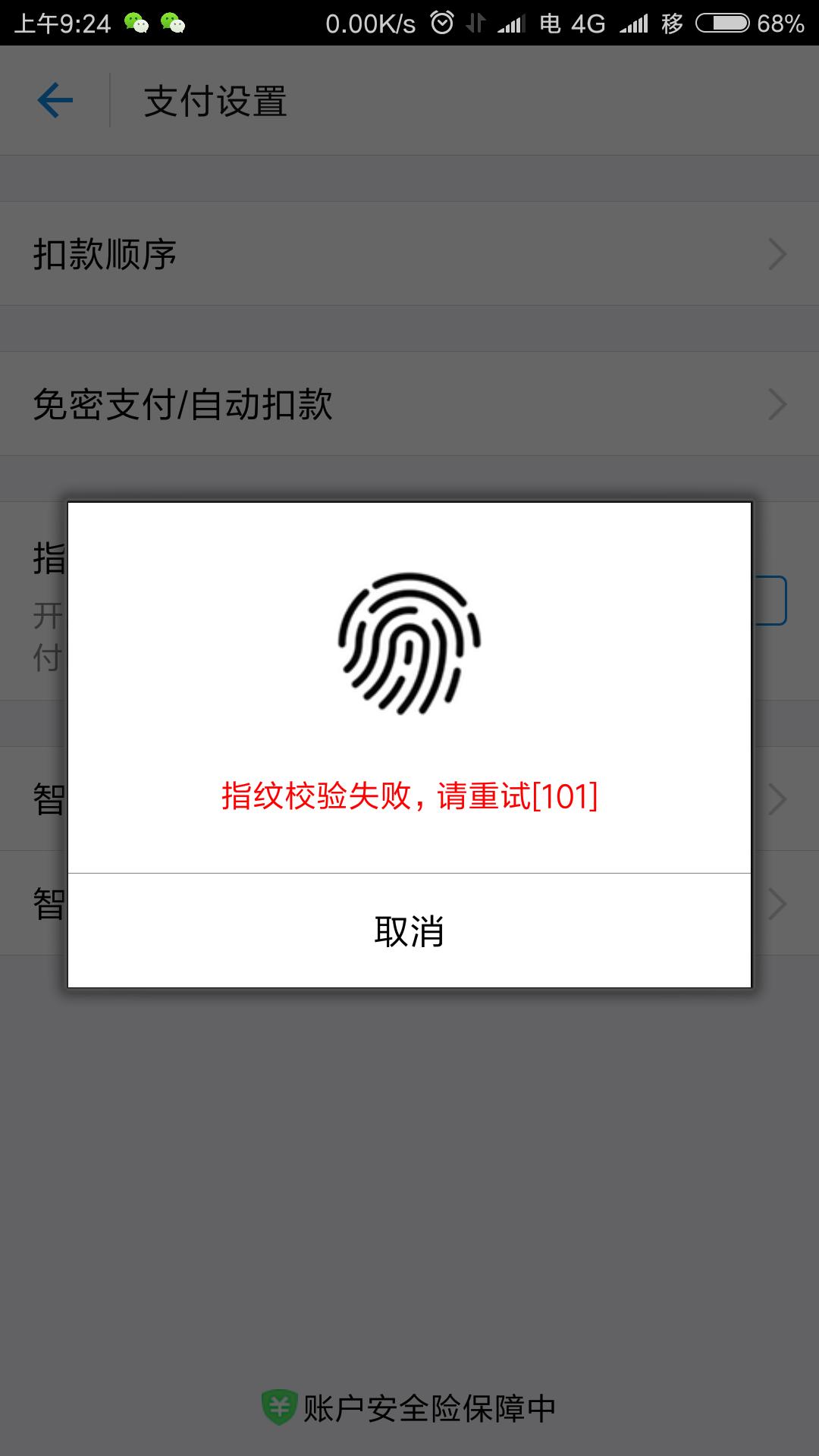
Task: Select the 支付设置 title in the header
Action: pyautogui.click(x=216, y=102)
